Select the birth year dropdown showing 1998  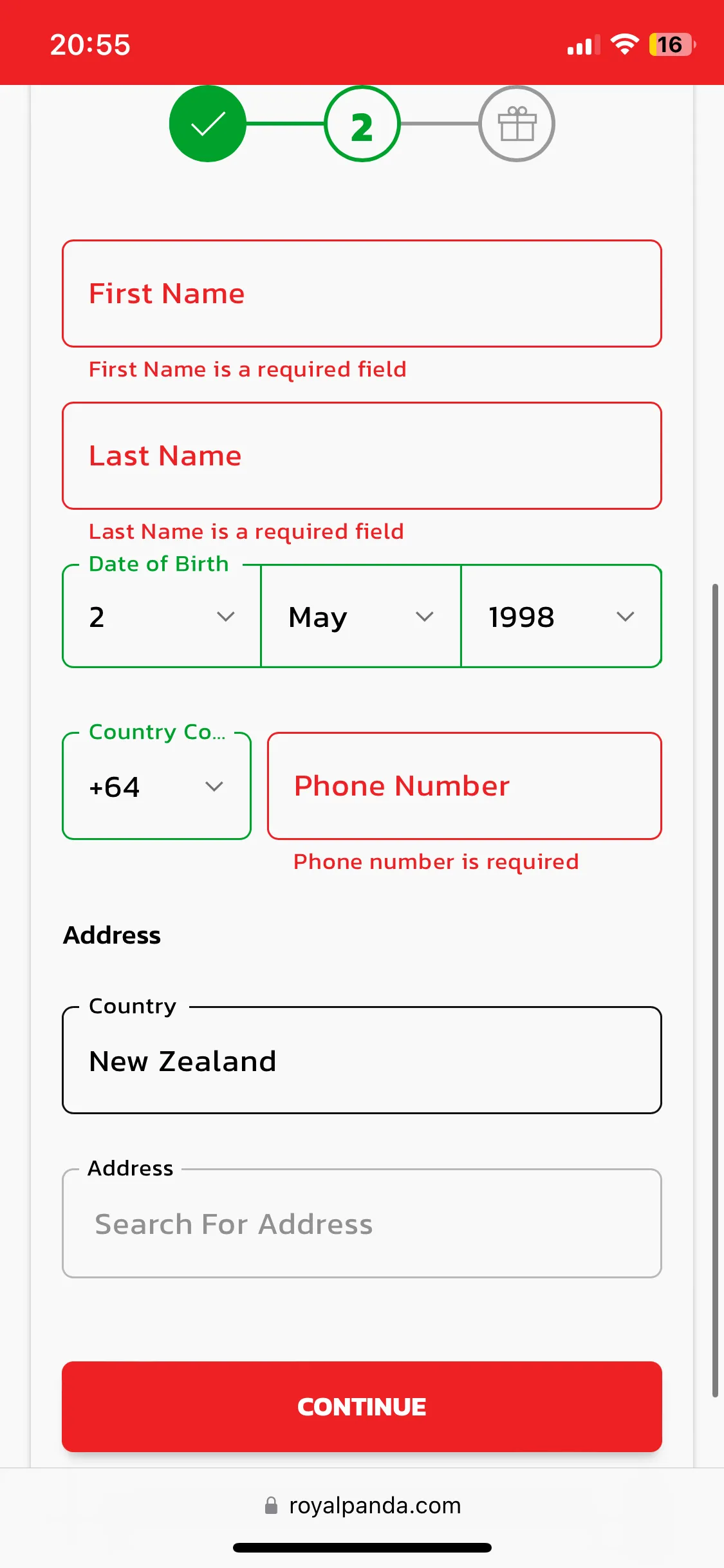561,617
